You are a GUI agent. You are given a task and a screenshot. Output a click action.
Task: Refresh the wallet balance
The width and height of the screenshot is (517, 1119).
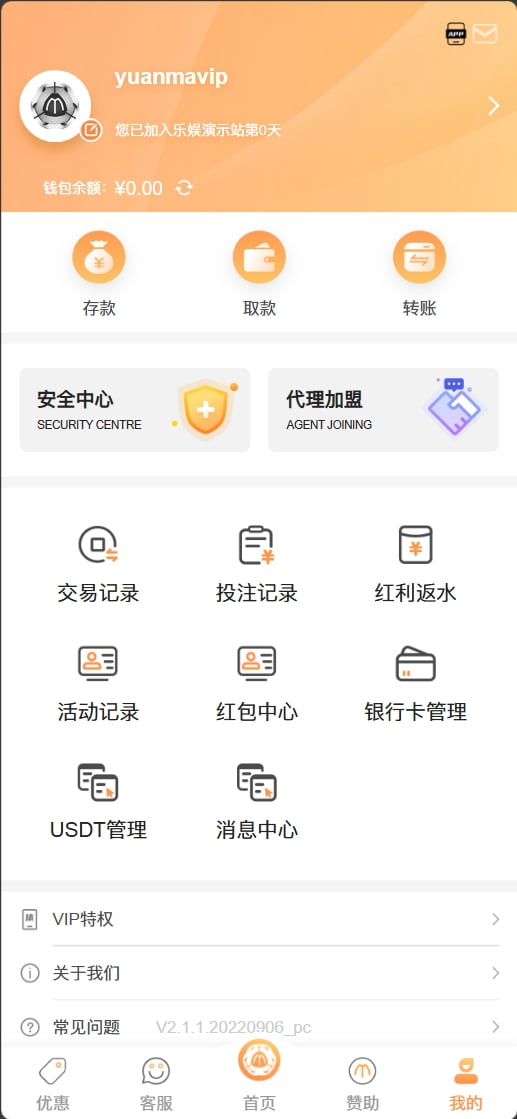tap(184, 188)
